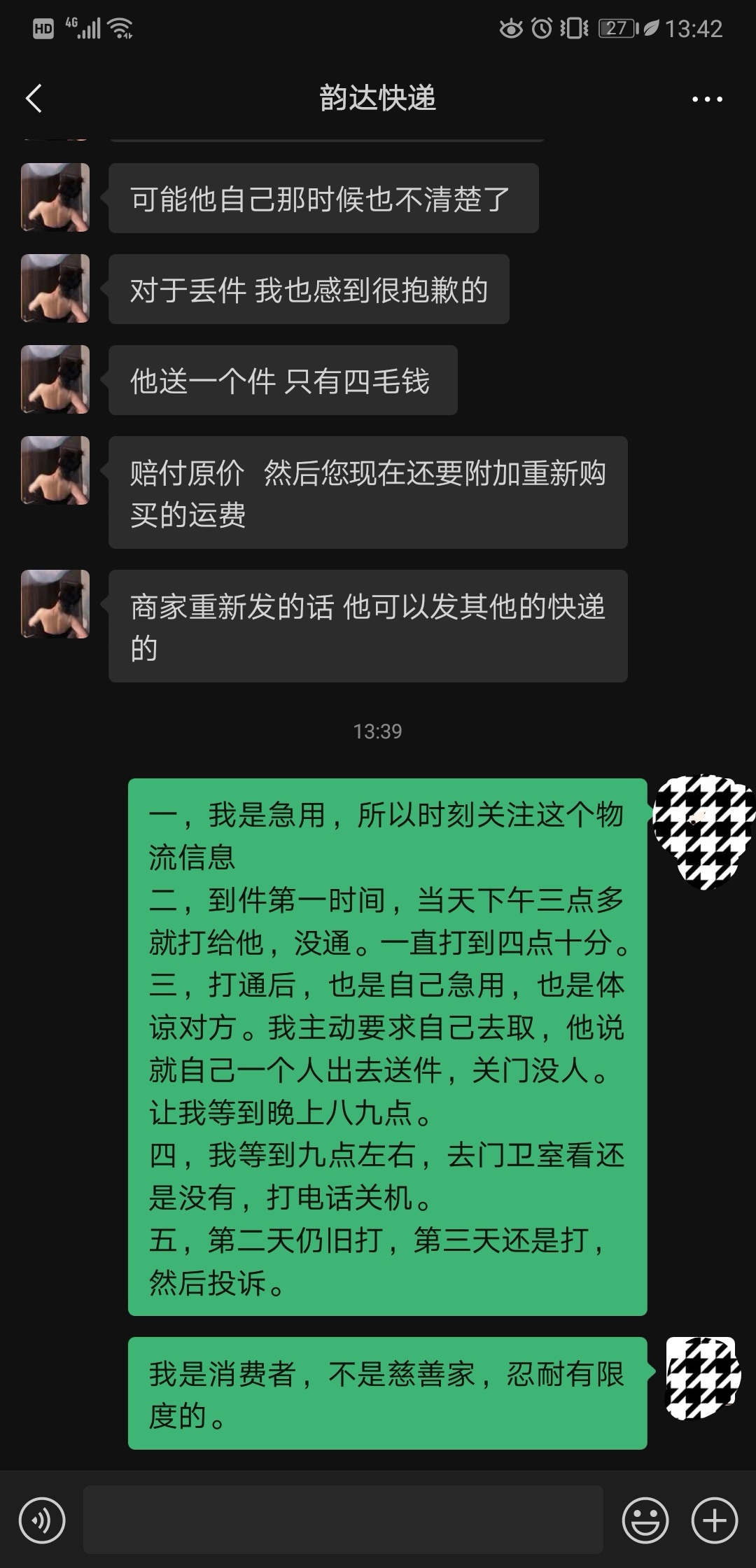Go back from the 韵达快递 chat
The width and height of the screenshot is (756, 1568).
34,98
